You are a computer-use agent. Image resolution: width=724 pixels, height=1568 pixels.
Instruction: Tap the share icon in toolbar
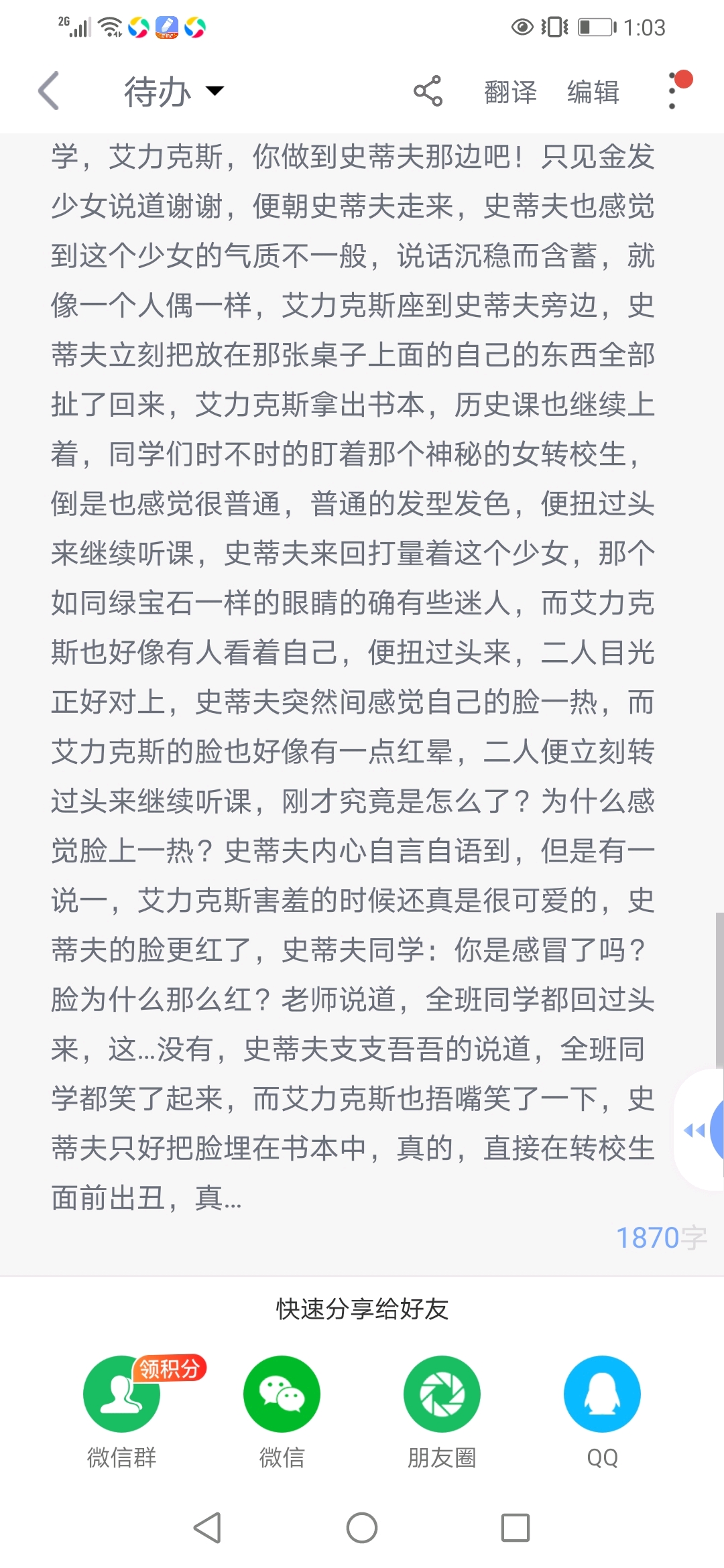(428, 91)
